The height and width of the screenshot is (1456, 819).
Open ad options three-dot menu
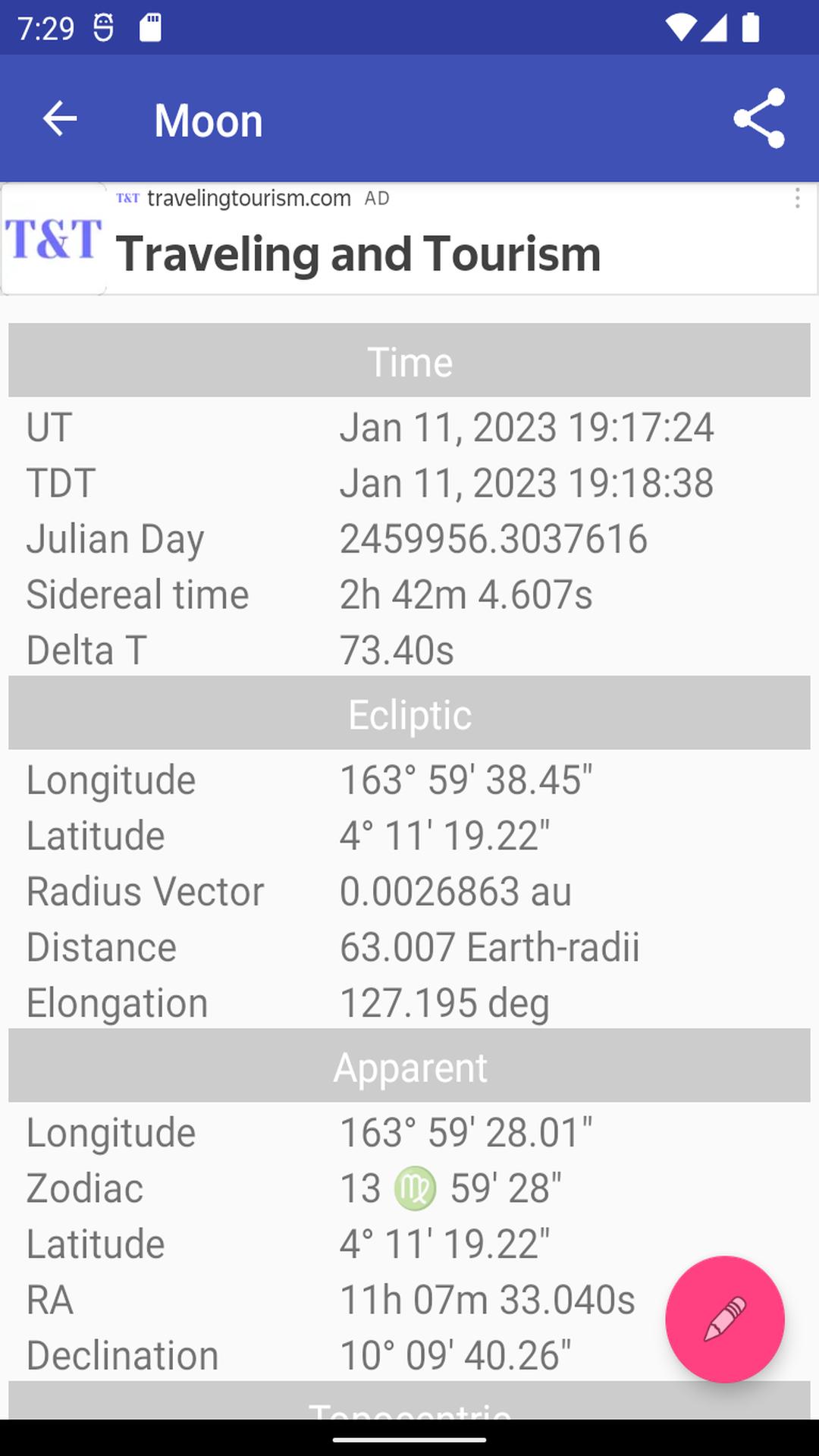point(797,199)
